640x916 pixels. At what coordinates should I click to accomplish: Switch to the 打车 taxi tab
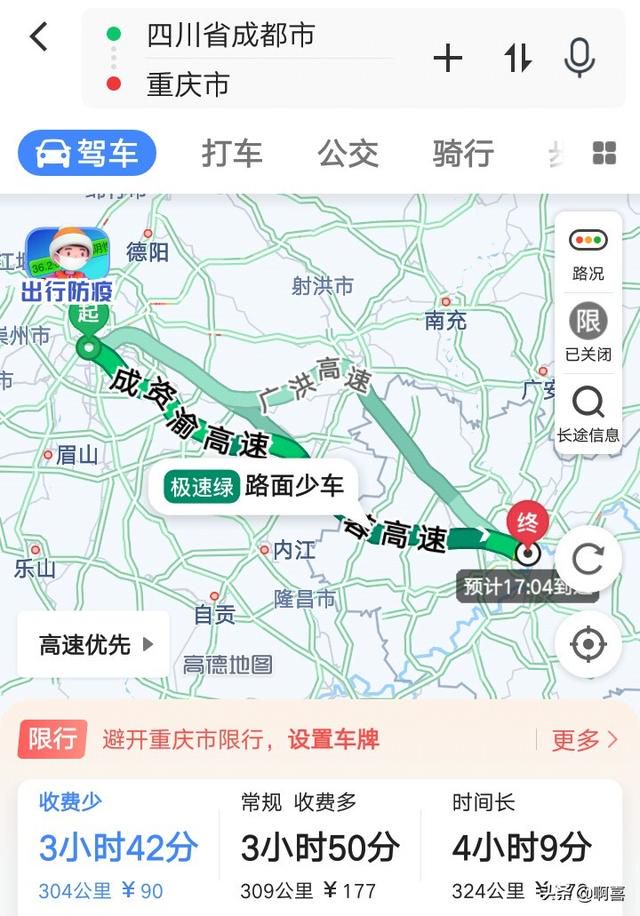(x=232, y=153)
